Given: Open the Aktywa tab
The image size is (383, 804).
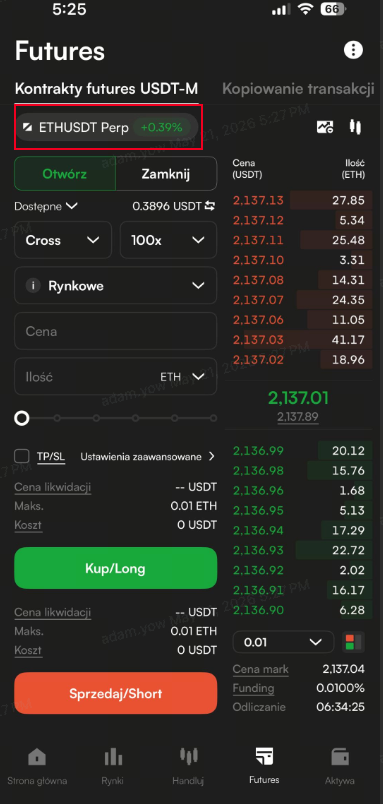Looking at the screenshot, I should point(340,767).
